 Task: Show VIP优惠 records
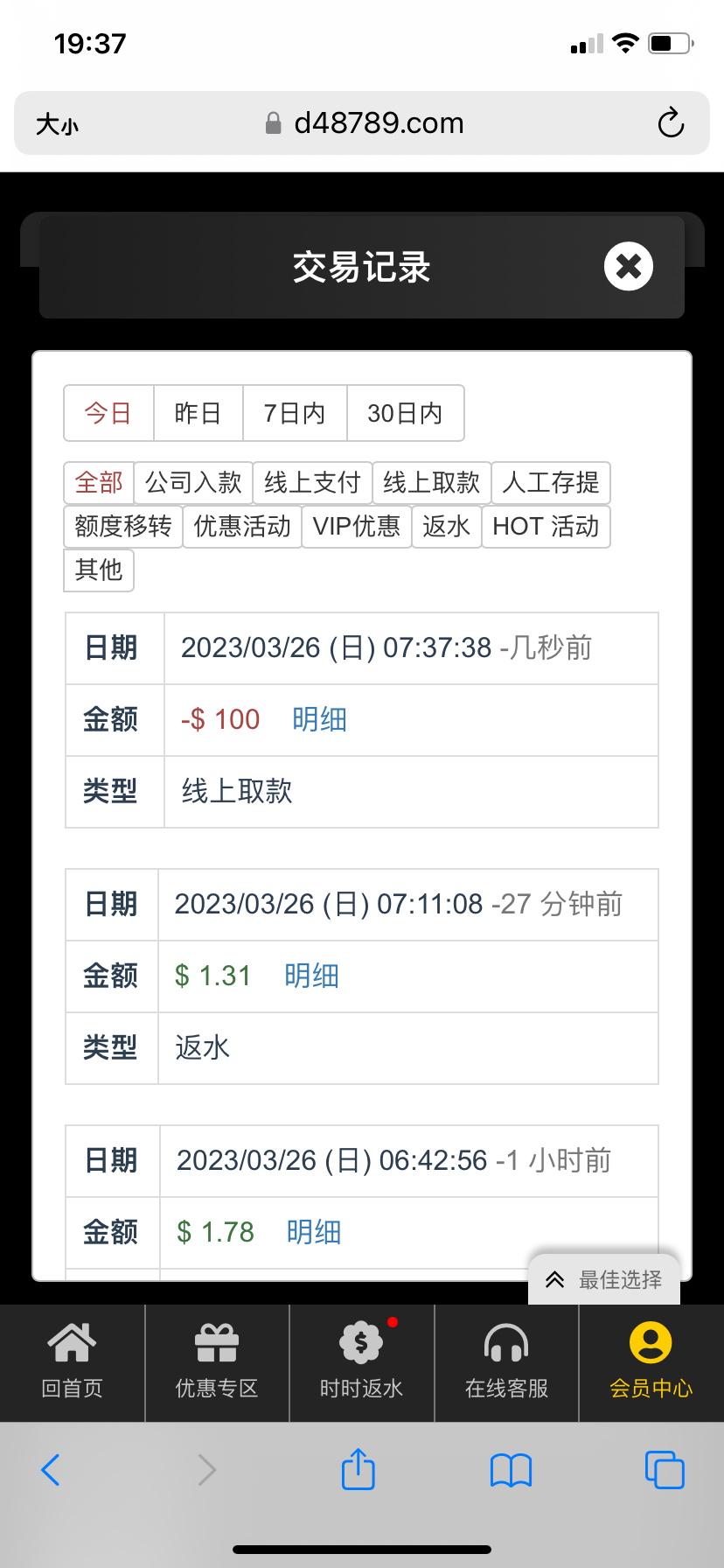pos(356,527)
